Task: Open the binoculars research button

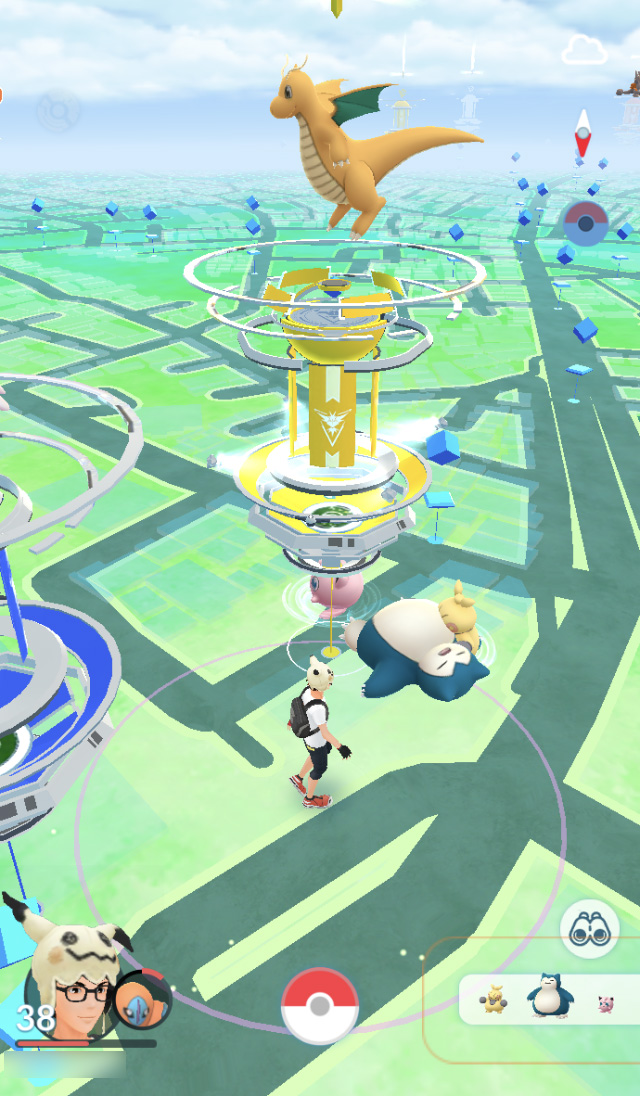Action: click(x=589, y=929)
